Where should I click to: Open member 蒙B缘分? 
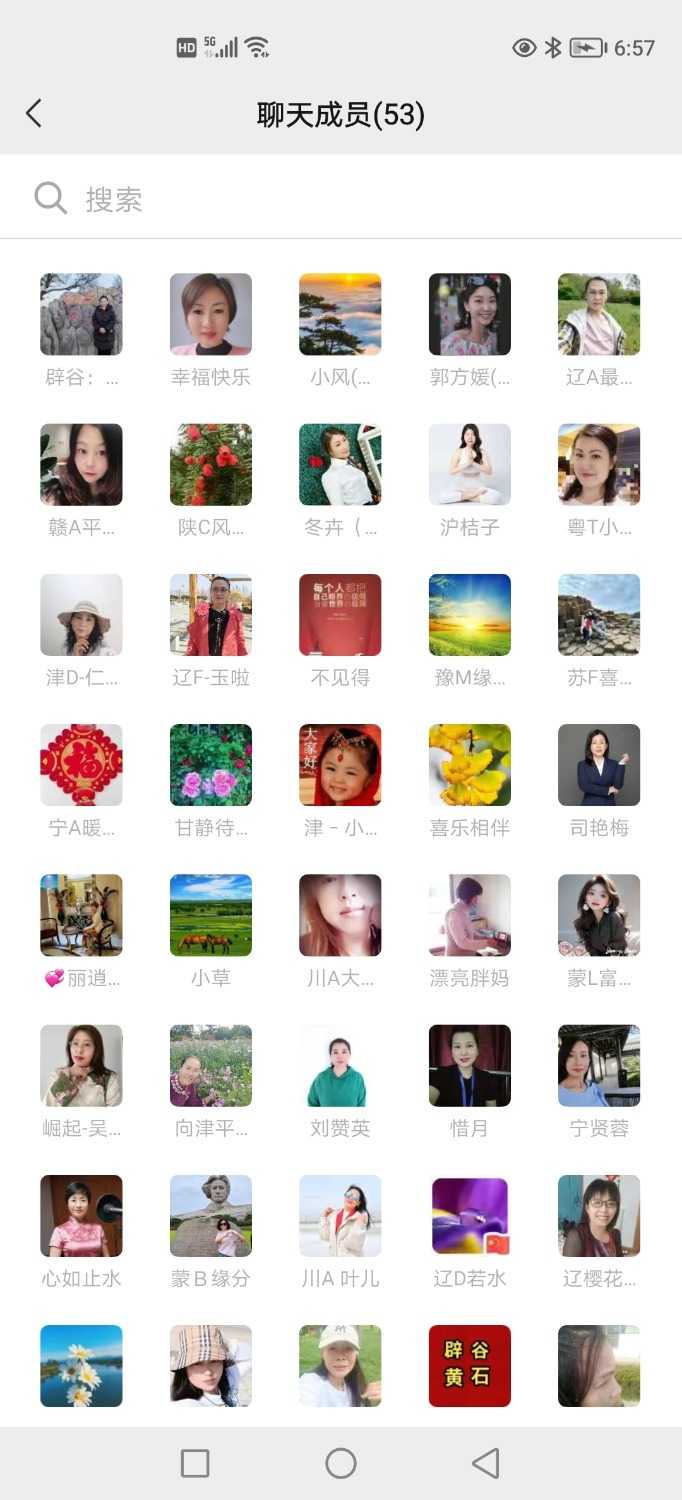pyautogui.click(x=210, y=1215)
